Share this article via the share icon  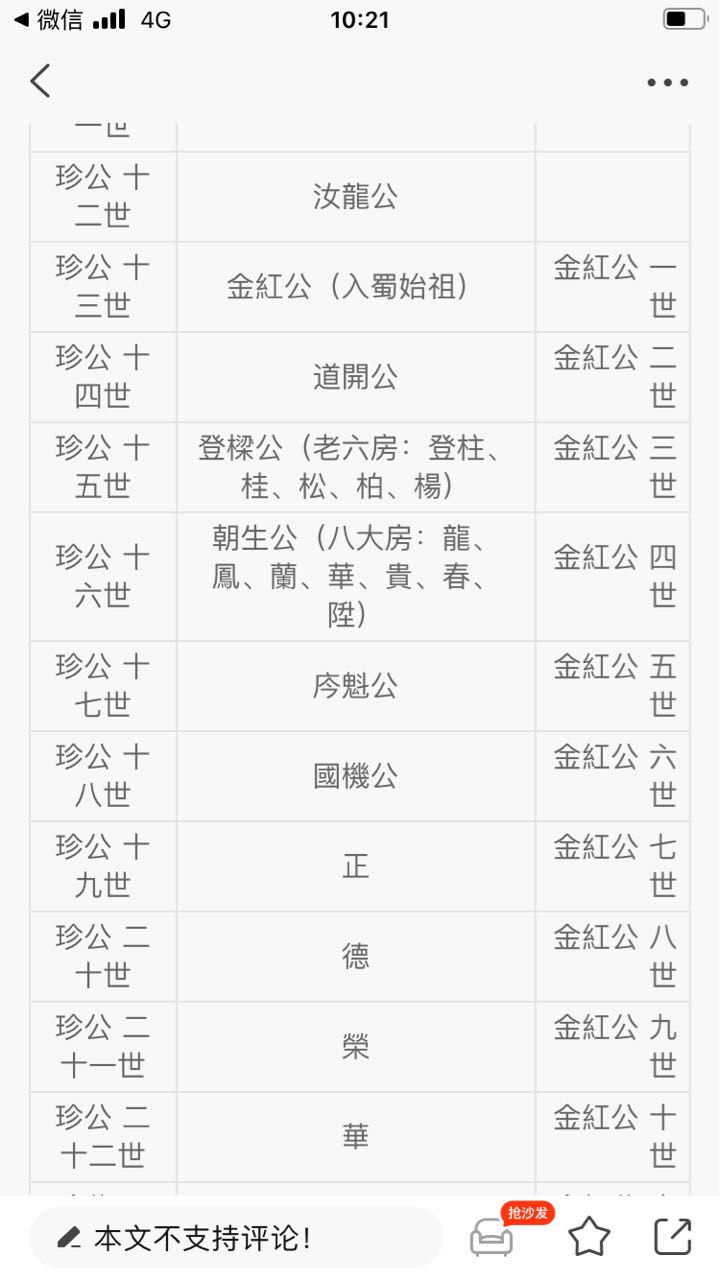673,1237
